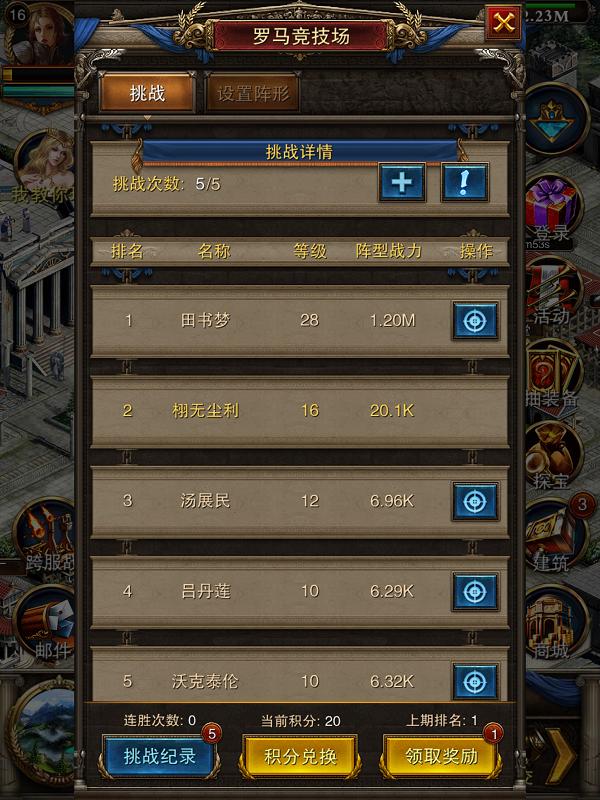Select the 挑战 tab
The height and width of the screenshot is (800, 600).
(147, 94)
